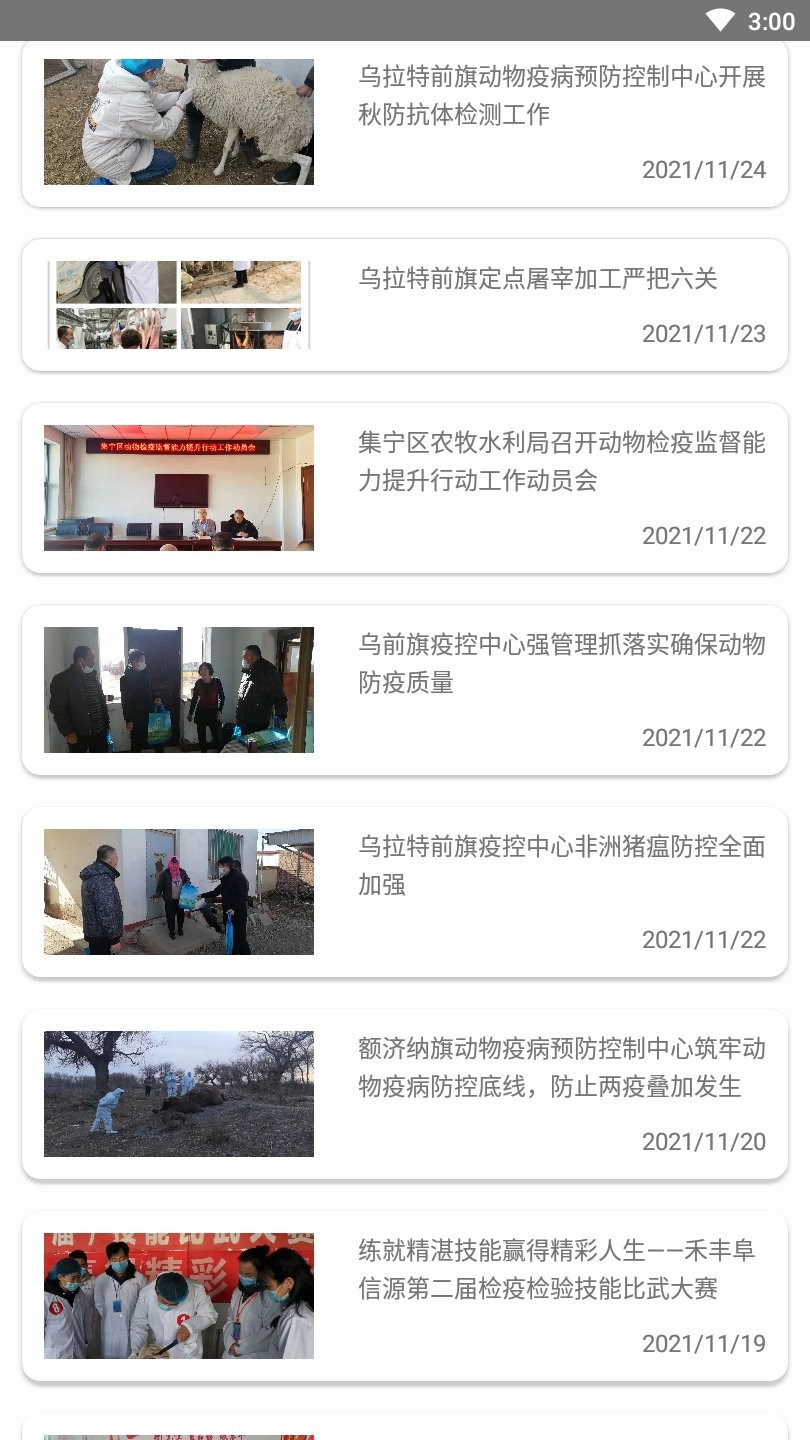Open article 乌拉特前旗动物疫病预防控制中心开展秋防抗体检测工作
The width and height of the screenshot is (810, 1440).
tap(561, 96)
